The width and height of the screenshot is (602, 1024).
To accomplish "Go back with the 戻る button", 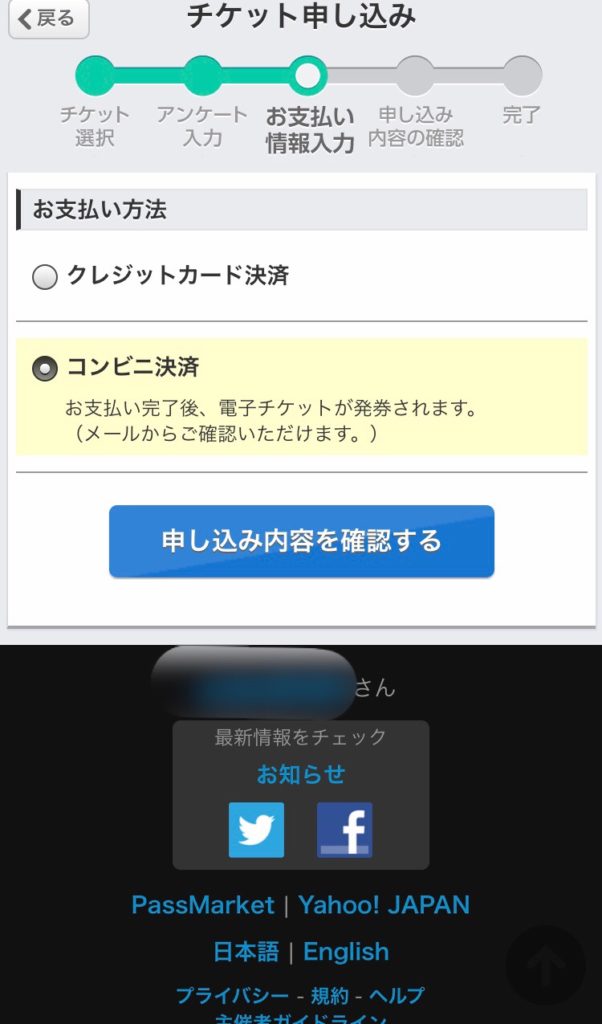I will coord(48,18).
